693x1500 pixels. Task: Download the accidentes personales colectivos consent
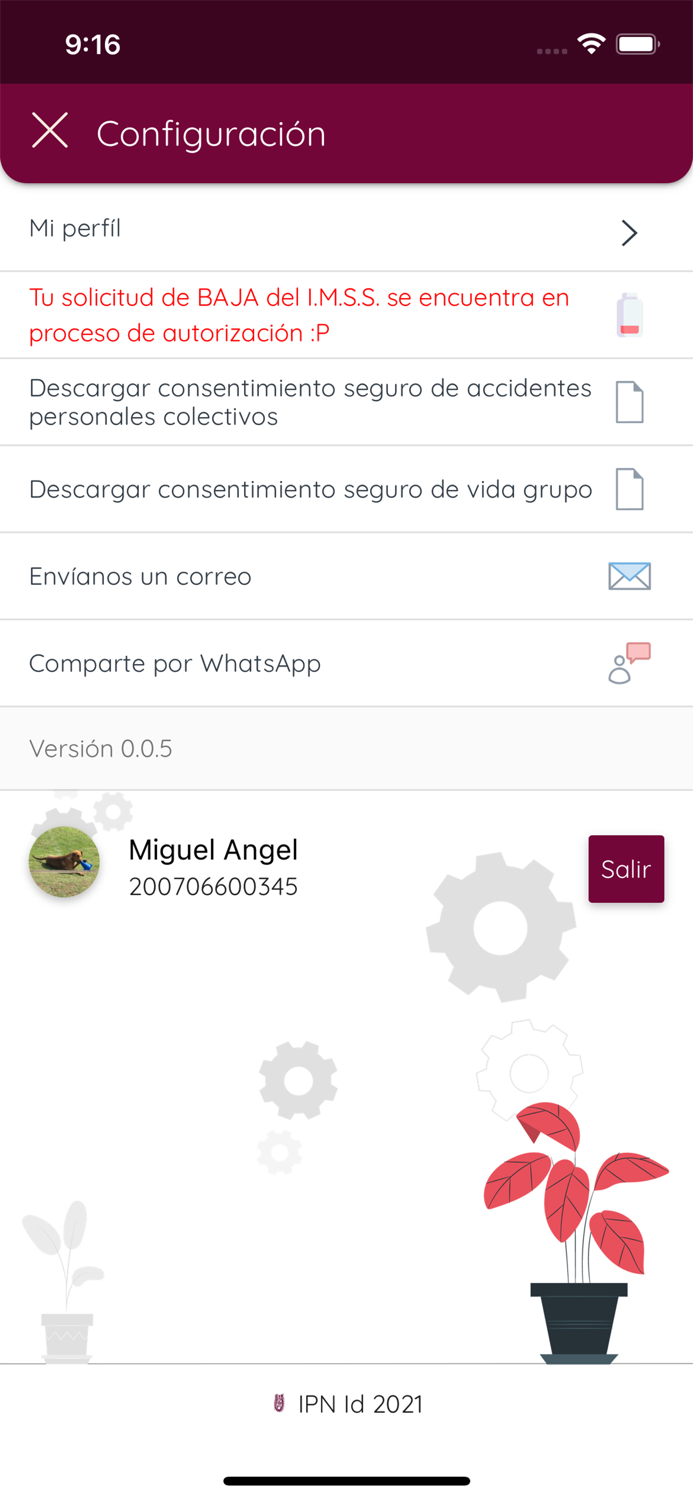(x=346, y=402)
